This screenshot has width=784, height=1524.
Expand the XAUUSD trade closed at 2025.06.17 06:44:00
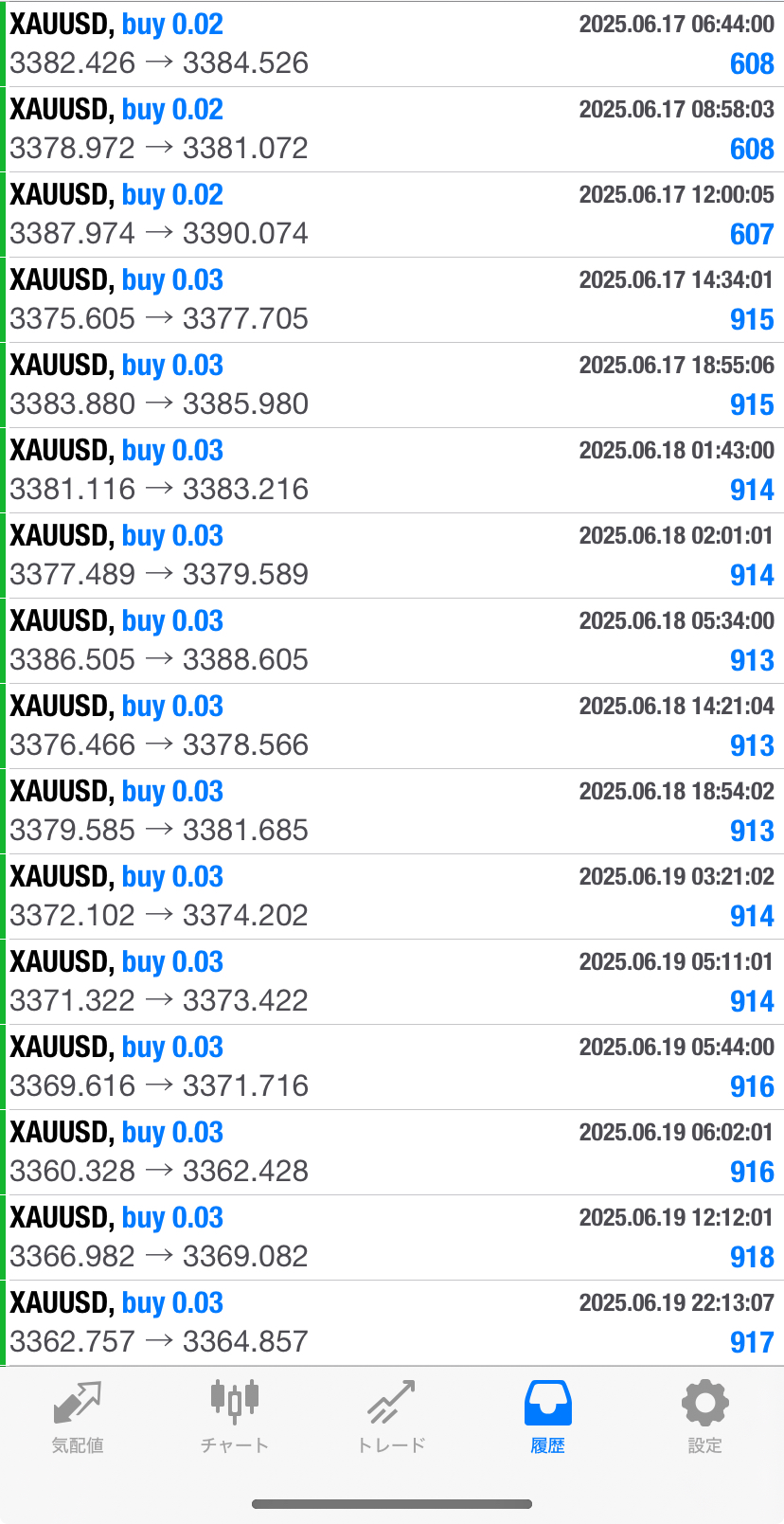point(392,45)
